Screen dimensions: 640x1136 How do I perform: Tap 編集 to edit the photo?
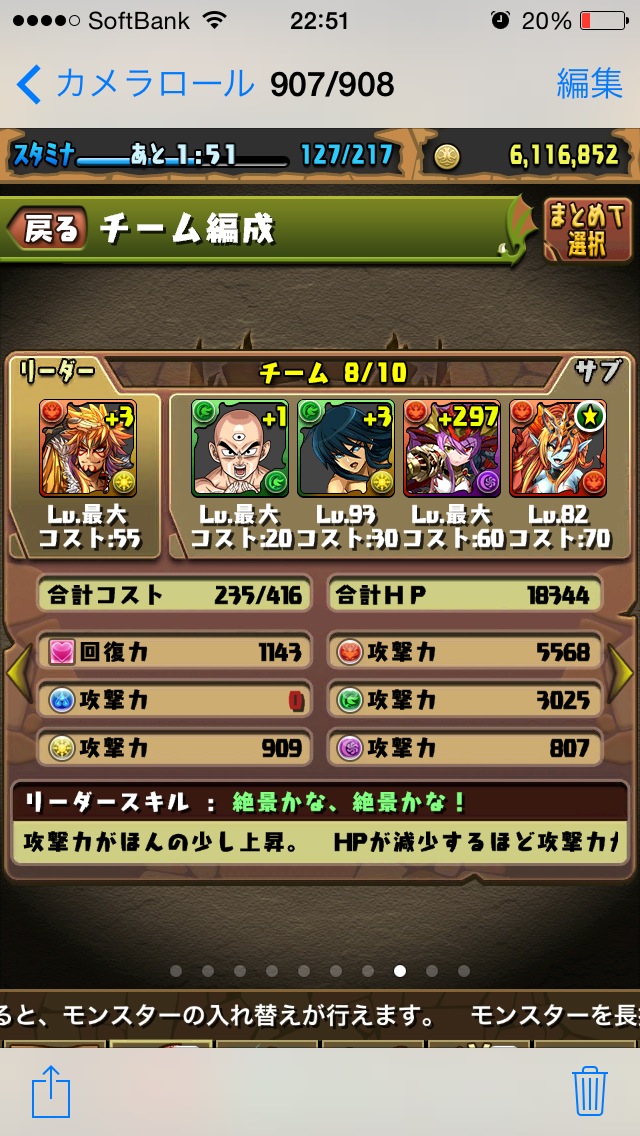pyautogui.click(x=589, y=84)
